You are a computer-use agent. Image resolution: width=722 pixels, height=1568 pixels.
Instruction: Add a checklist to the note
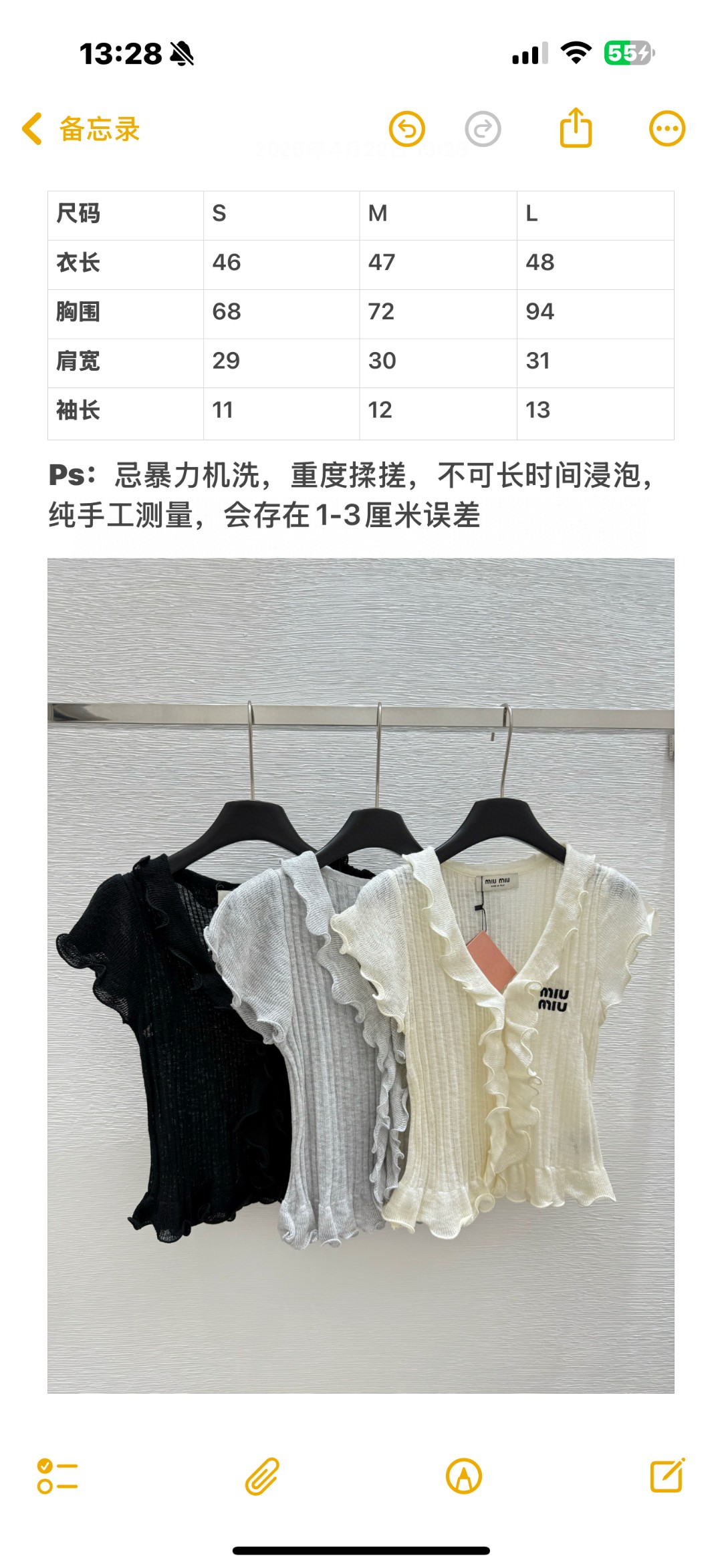coord(57,1476)
